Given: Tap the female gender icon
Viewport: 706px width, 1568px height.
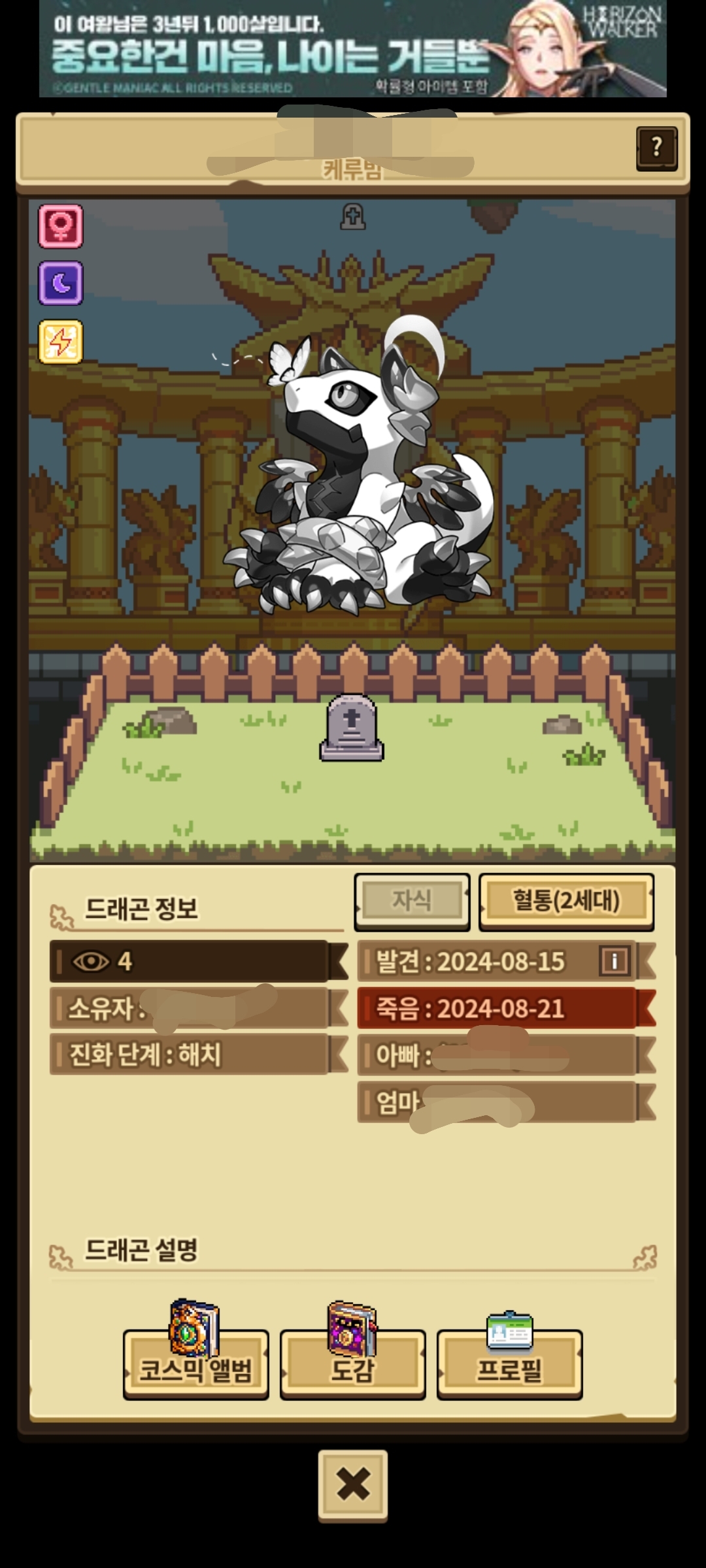Looking at the screenshot, I should [61, 226].
